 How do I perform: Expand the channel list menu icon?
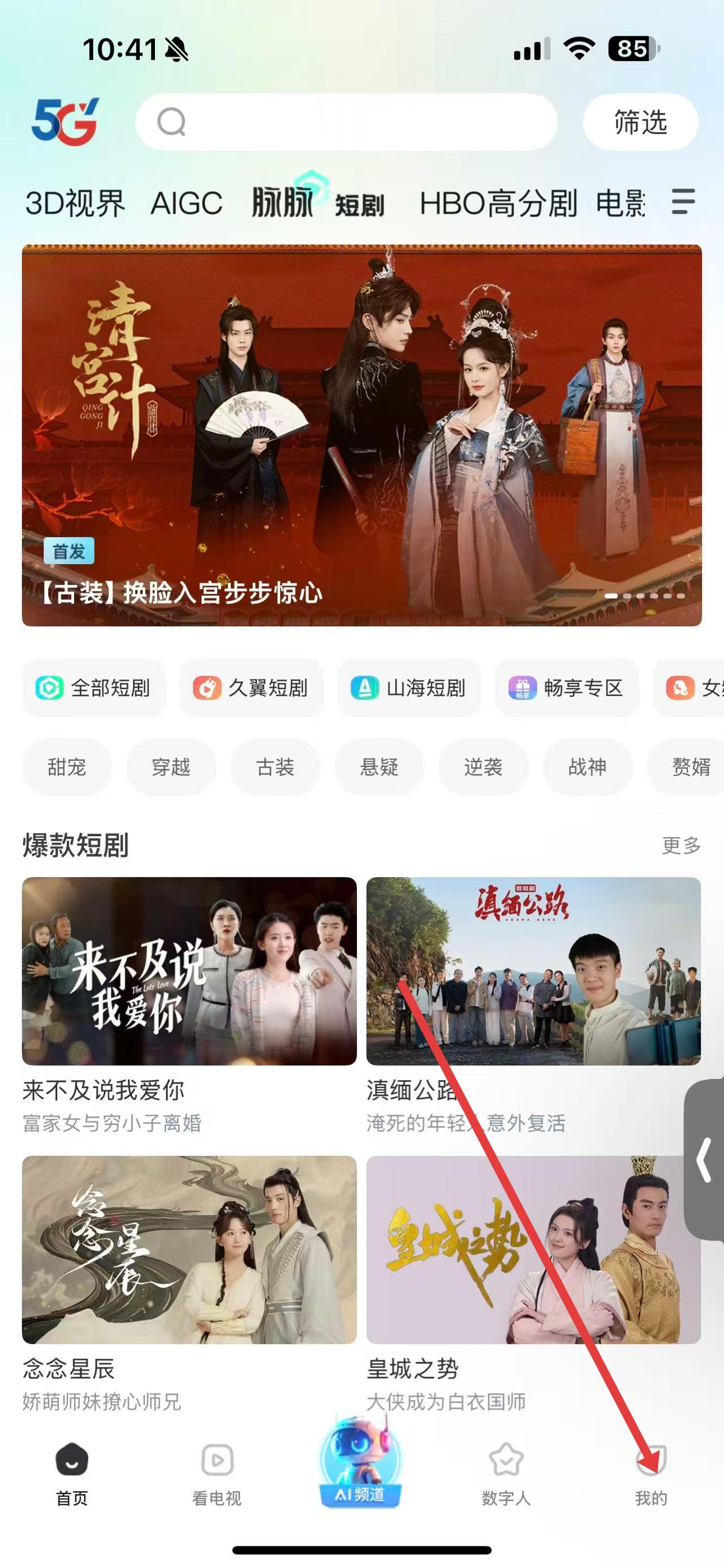tap(683, 201)
